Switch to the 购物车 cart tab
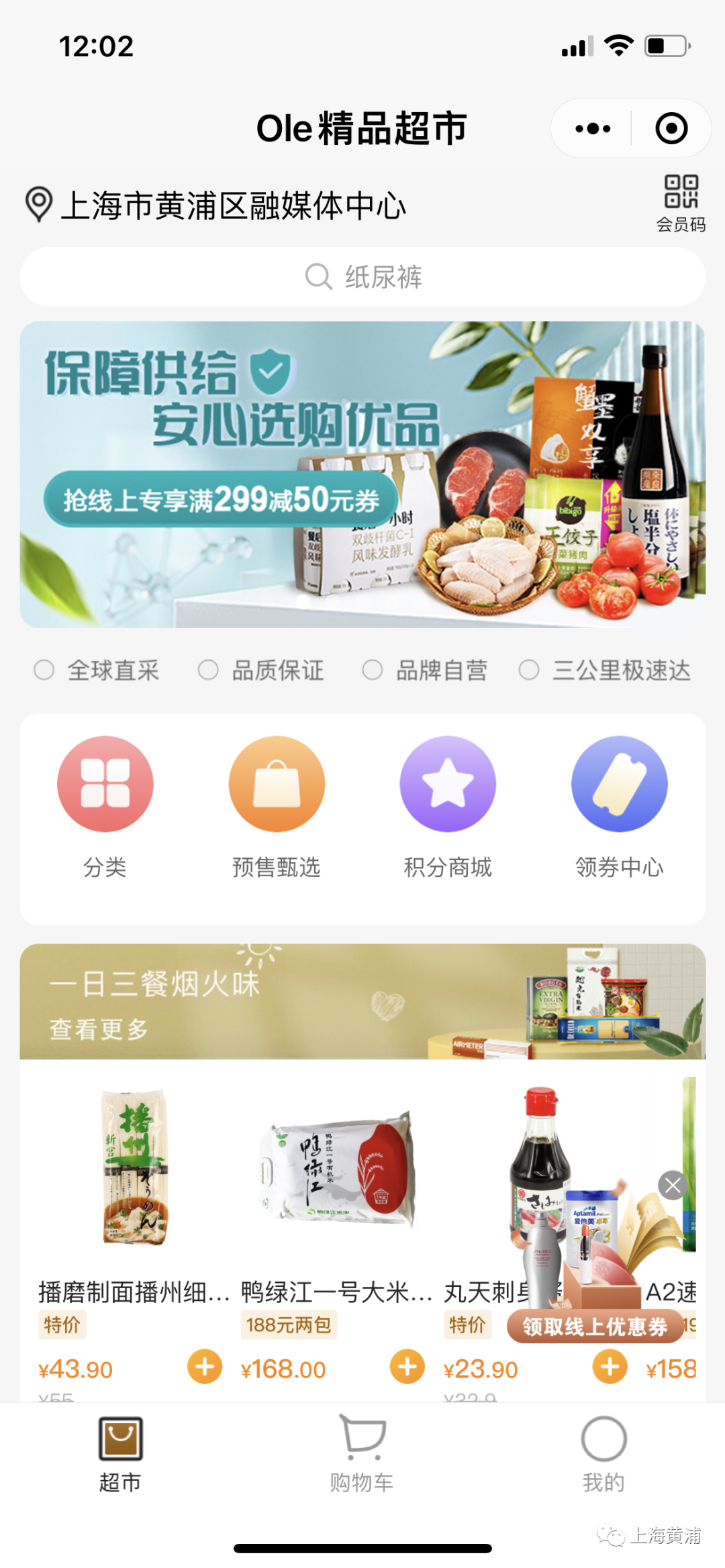Image resolution: width=725 pixels, height=1568 pixels. pos(362,1453)
